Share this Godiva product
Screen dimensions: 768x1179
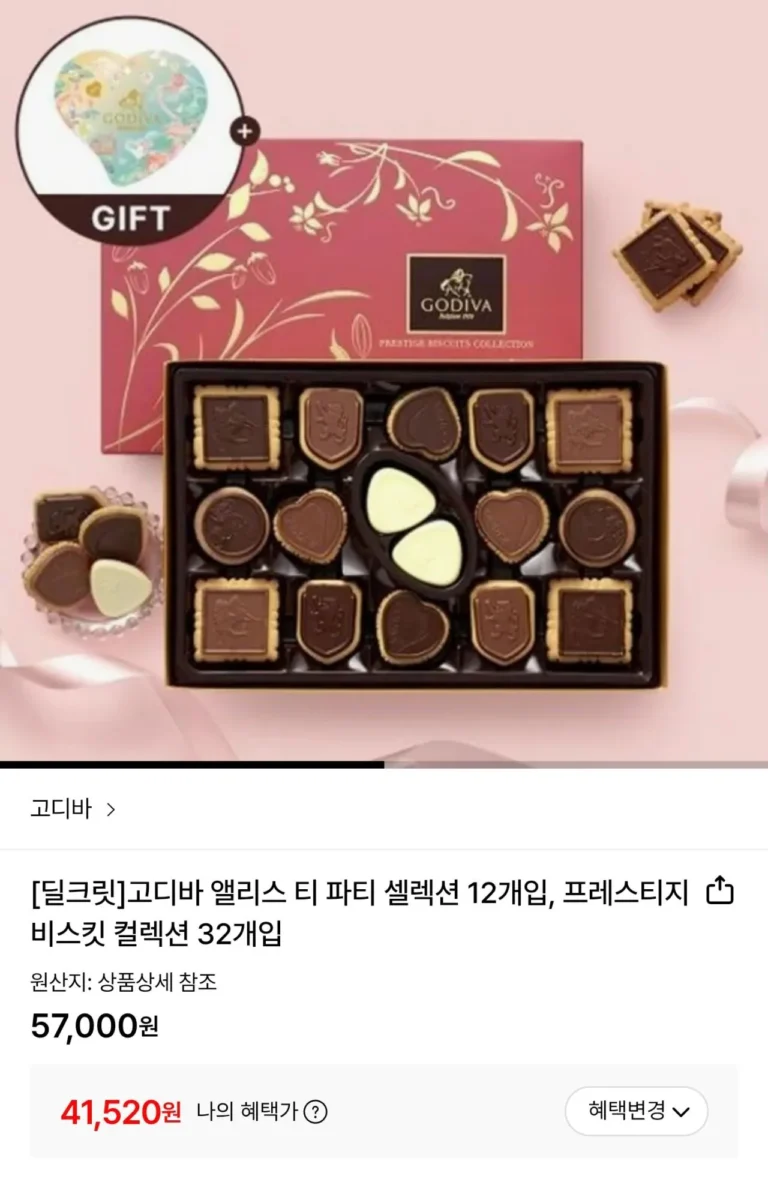tap(720, 890)
